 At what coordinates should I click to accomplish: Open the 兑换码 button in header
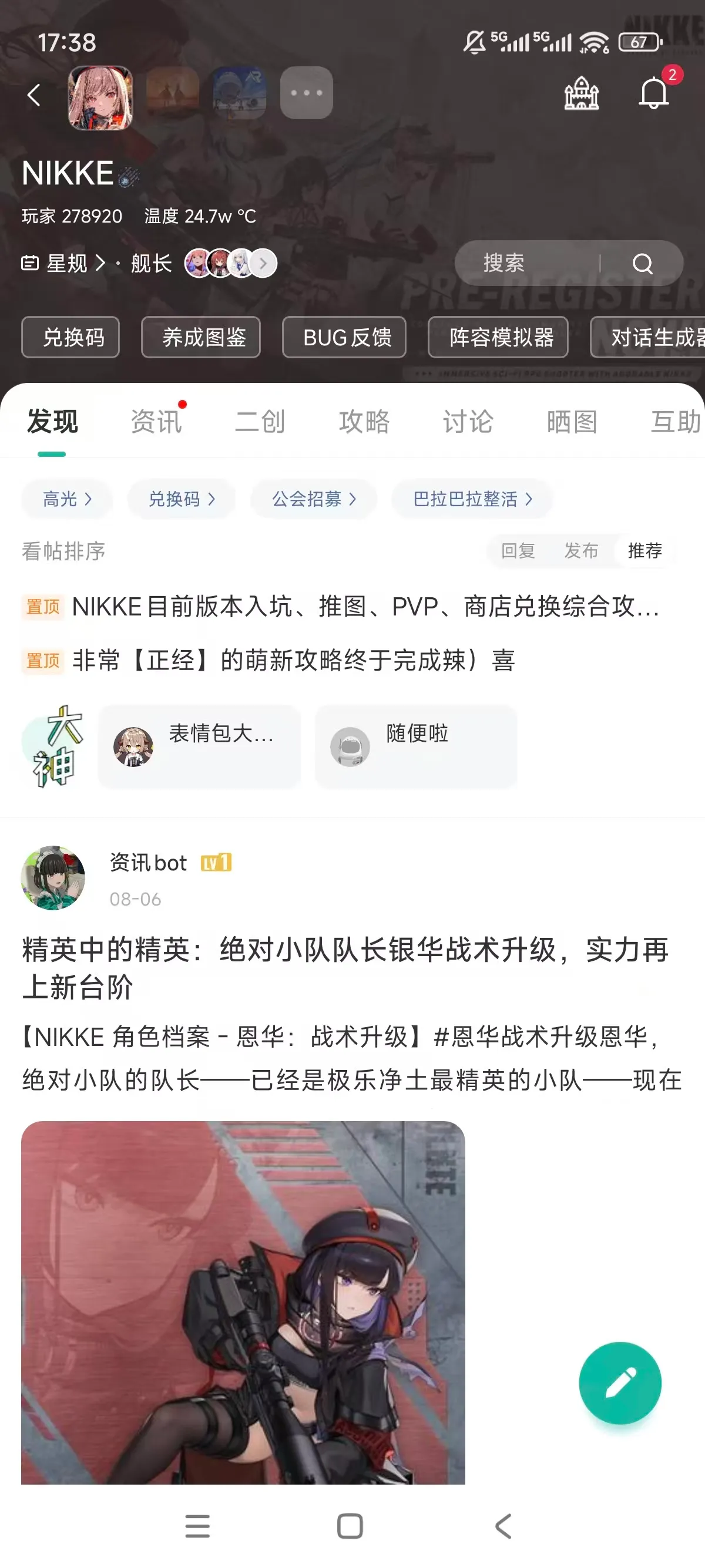pyautogui.click(x=70, y=337)
